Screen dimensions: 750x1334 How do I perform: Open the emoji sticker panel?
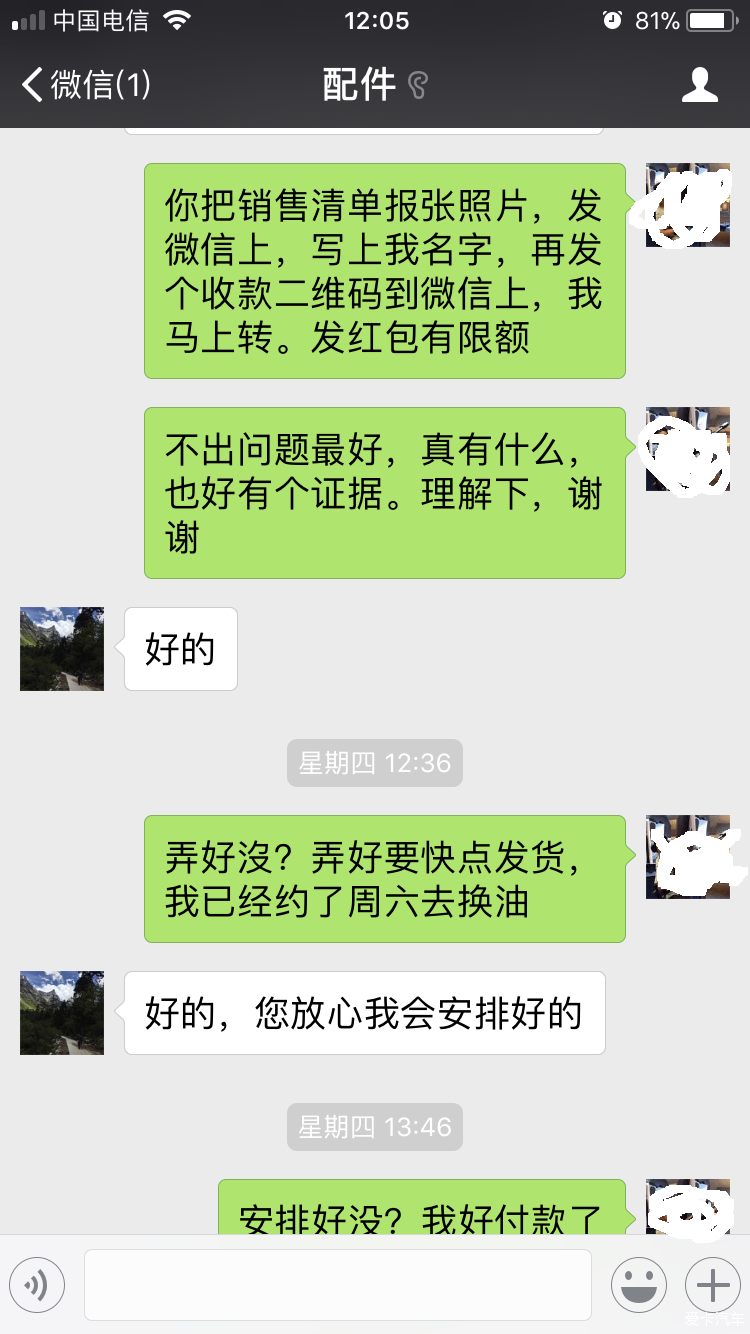click(x=639, y=1285)
